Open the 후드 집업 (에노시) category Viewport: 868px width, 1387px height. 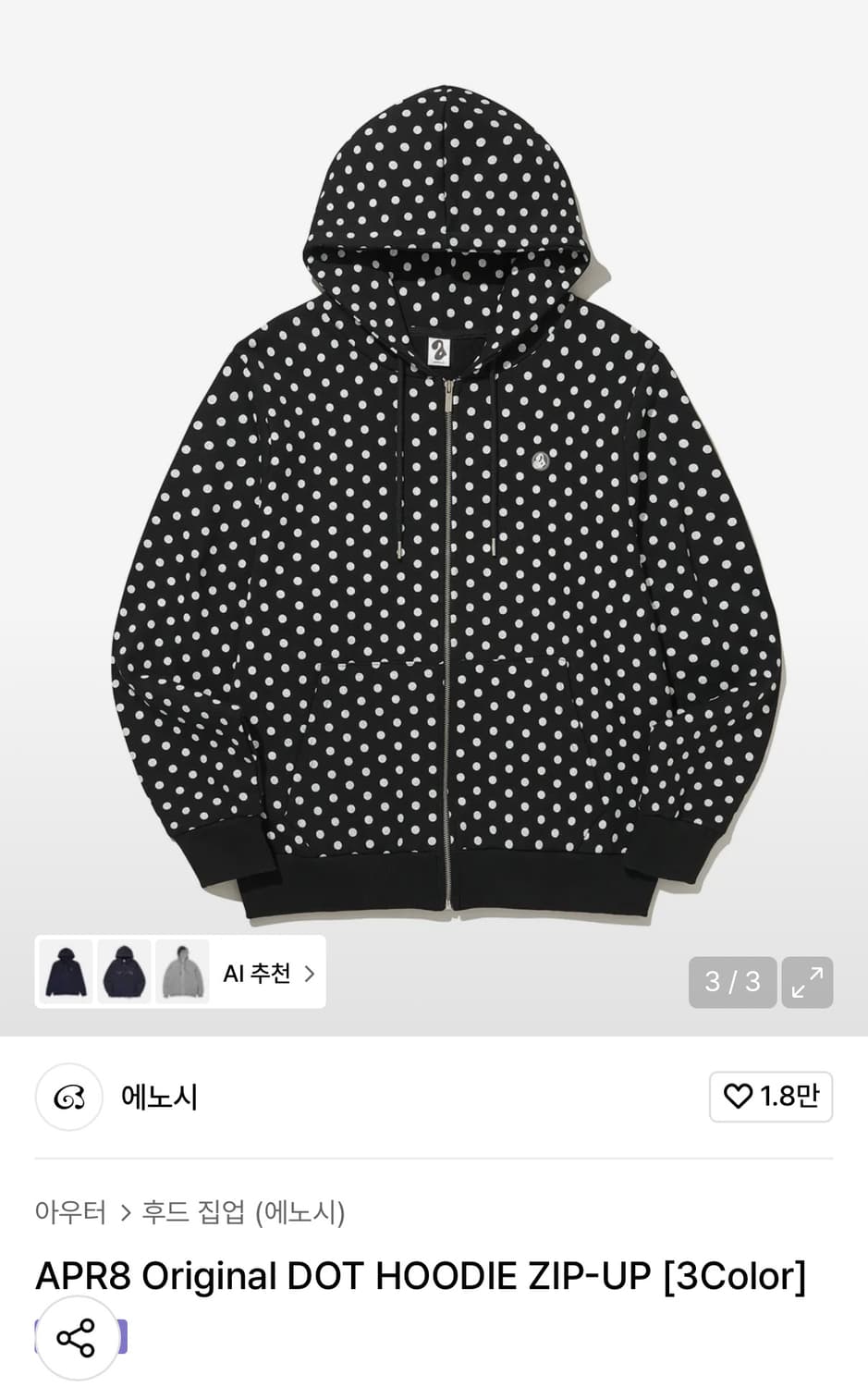coord(245,1212)
